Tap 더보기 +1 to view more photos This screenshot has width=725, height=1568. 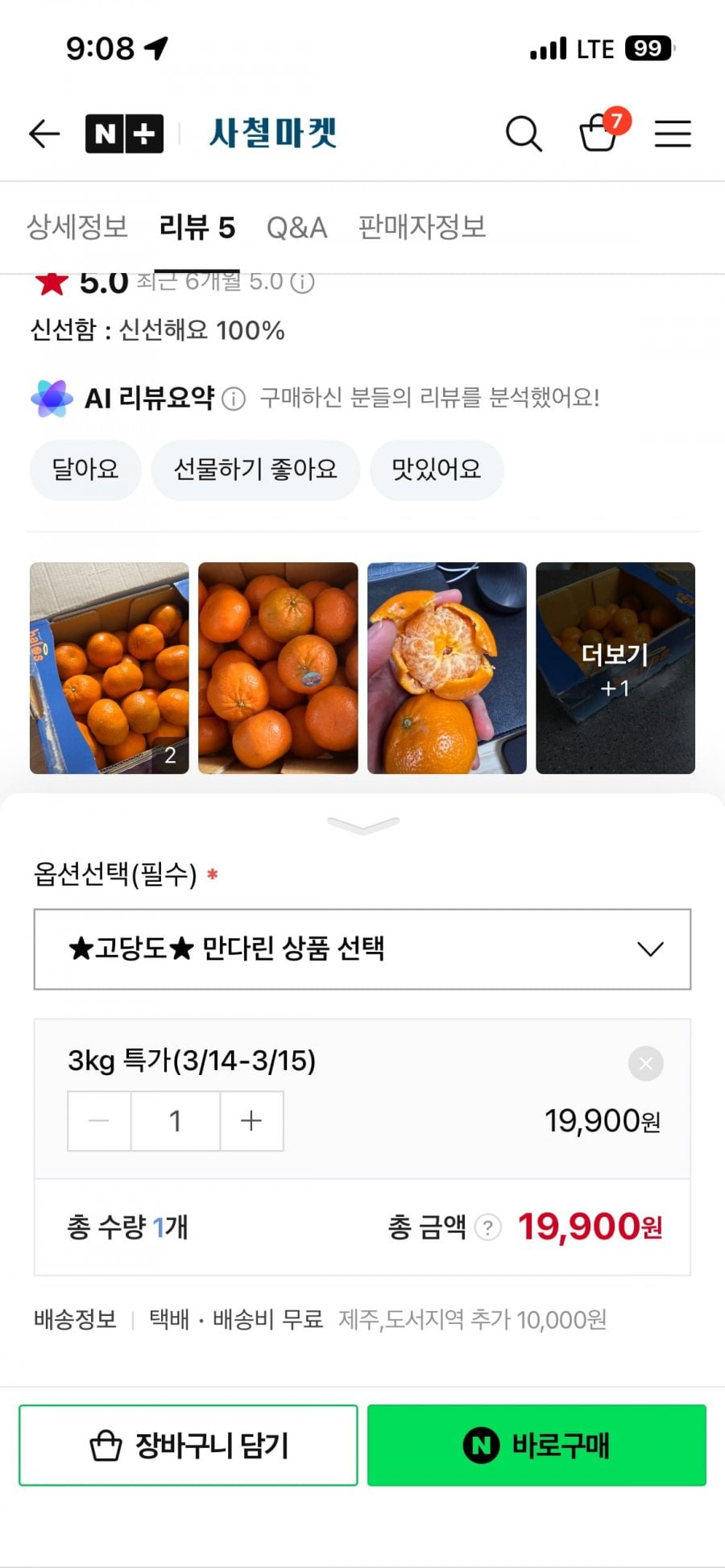point(615,668)
